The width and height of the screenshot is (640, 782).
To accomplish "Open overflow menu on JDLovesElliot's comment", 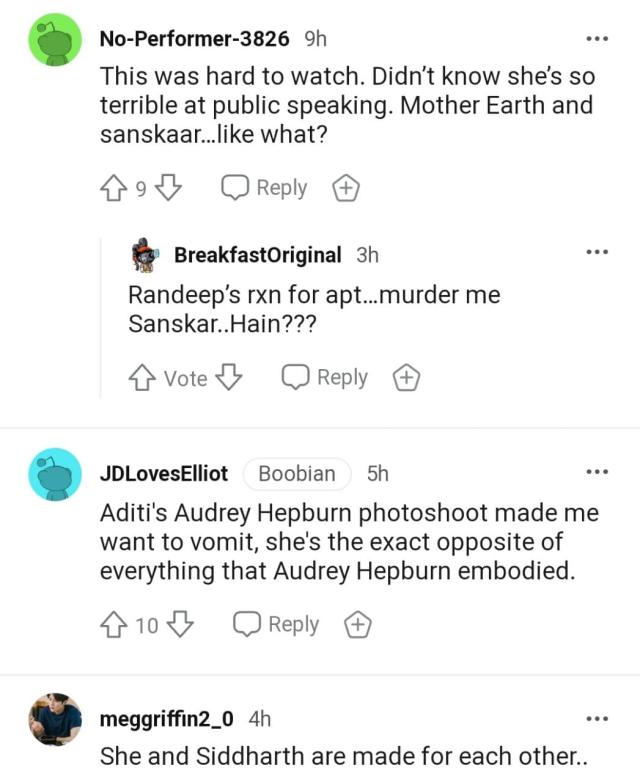I will 597,472.
